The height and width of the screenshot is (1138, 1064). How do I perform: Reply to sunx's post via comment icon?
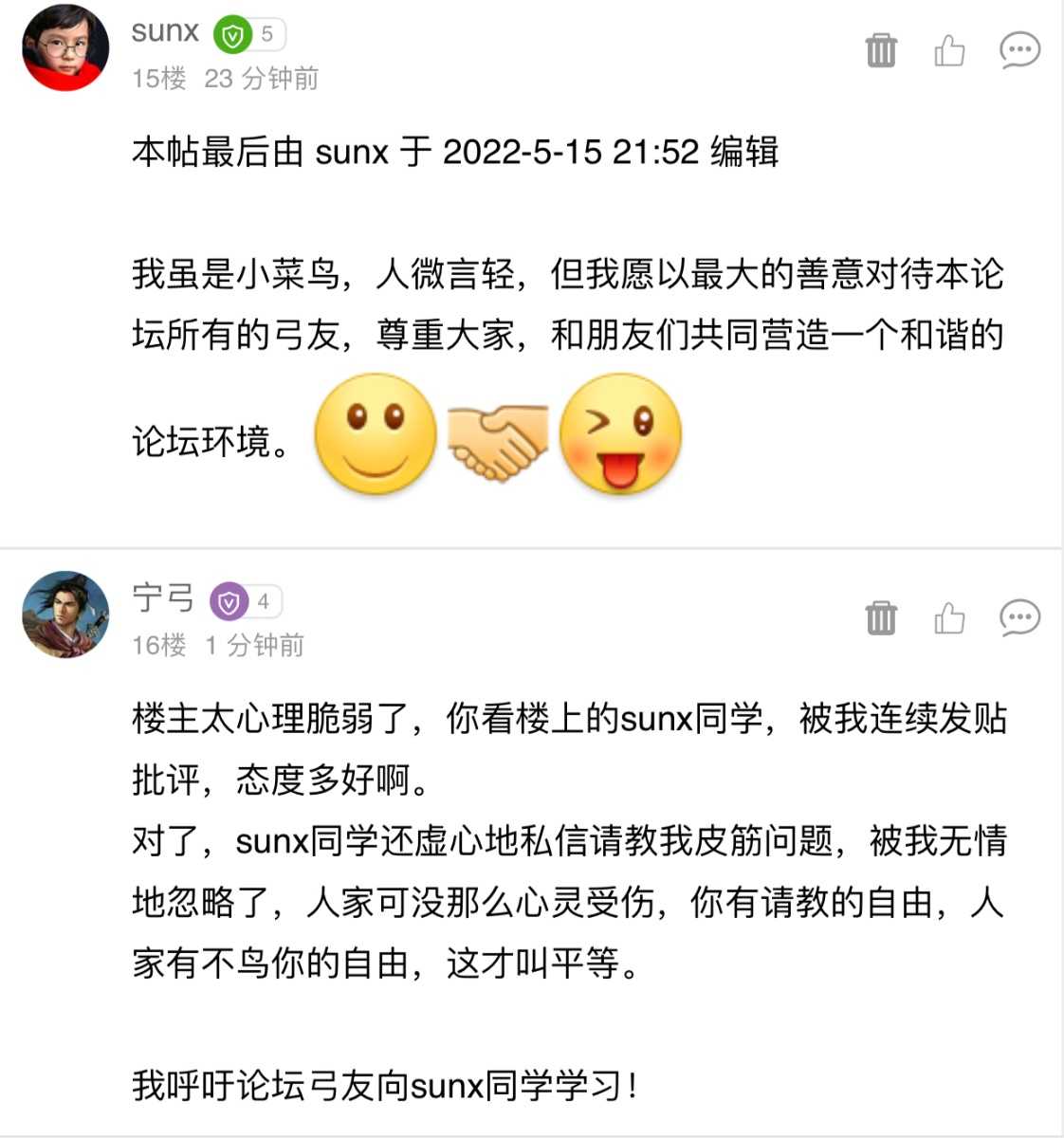tap(1019, 50)
